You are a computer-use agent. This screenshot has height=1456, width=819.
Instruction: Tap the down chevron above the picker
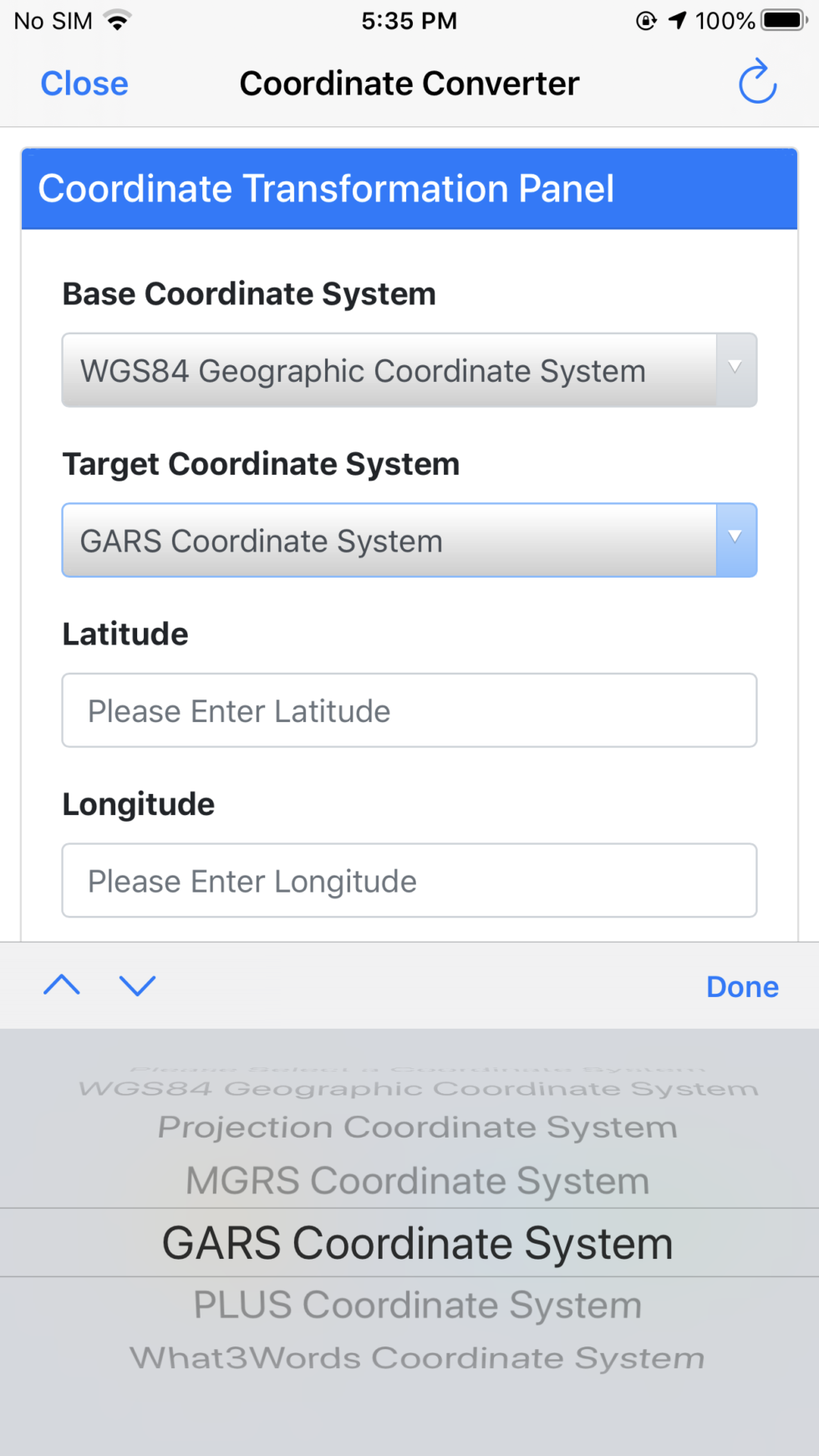[136, 985]
